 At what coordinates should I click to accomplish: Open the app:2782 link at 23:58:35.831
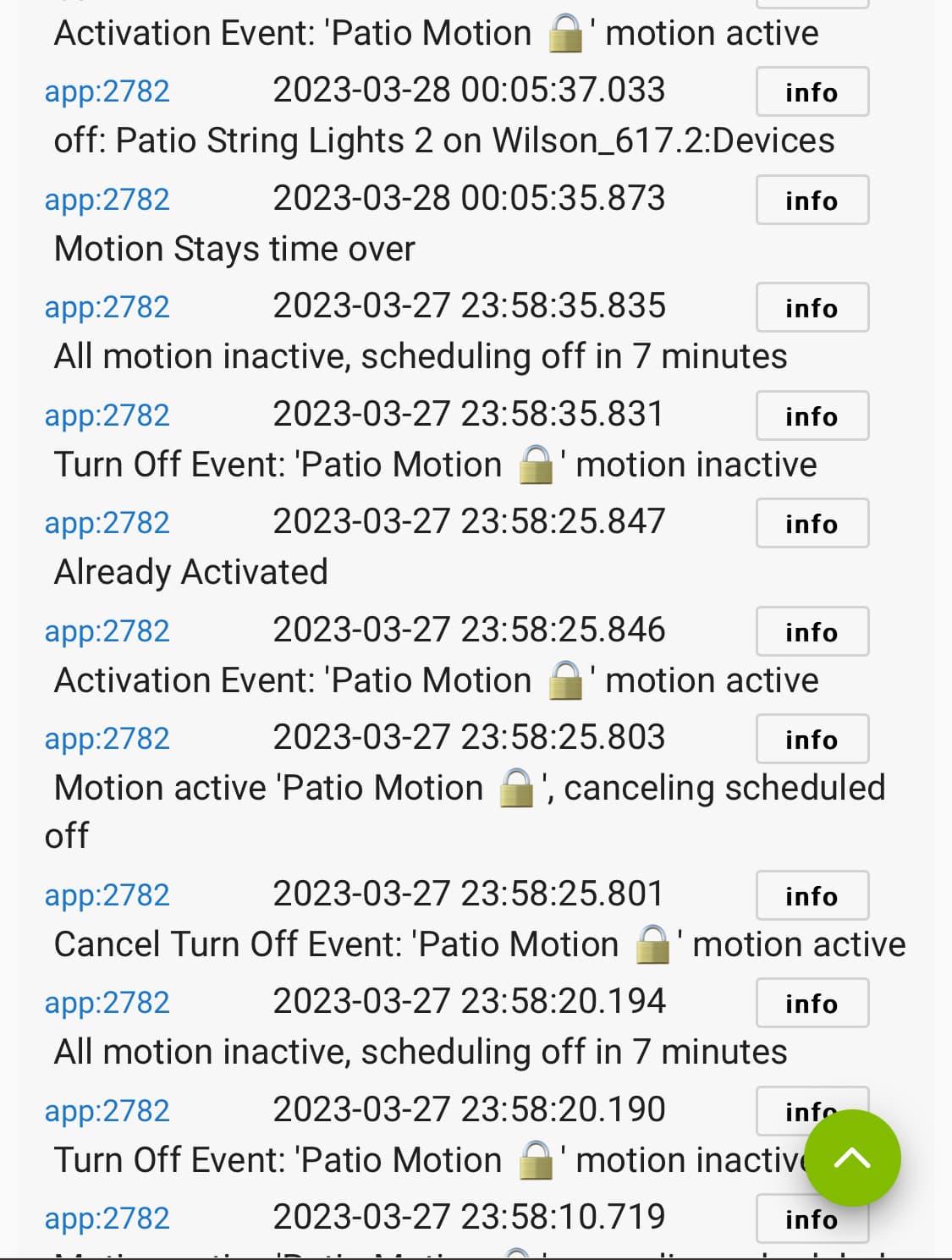pyautogui.click(x=107, y=415)
